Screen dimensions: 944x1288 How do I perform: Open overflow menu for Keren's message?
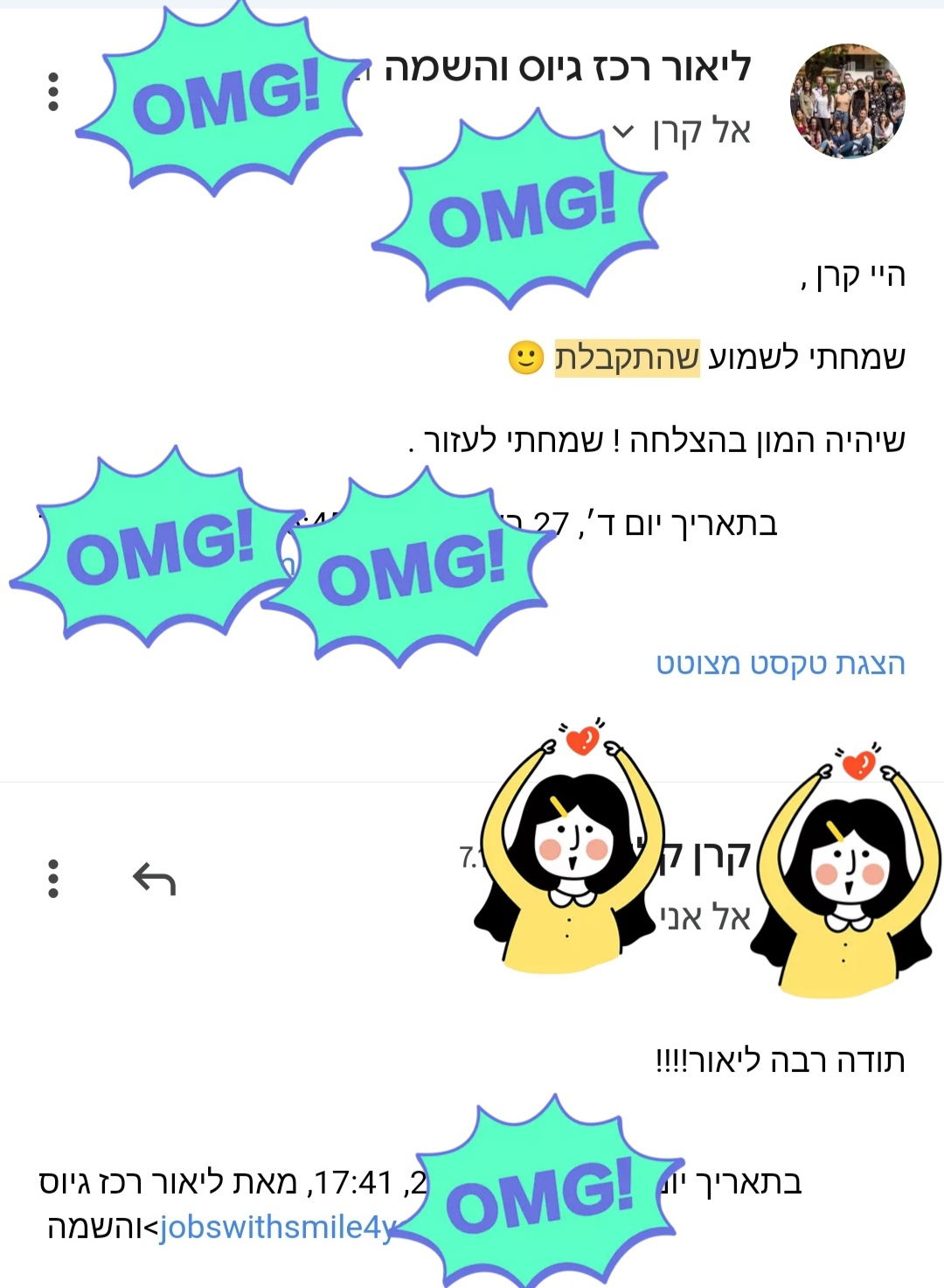(x=53, y=879)
